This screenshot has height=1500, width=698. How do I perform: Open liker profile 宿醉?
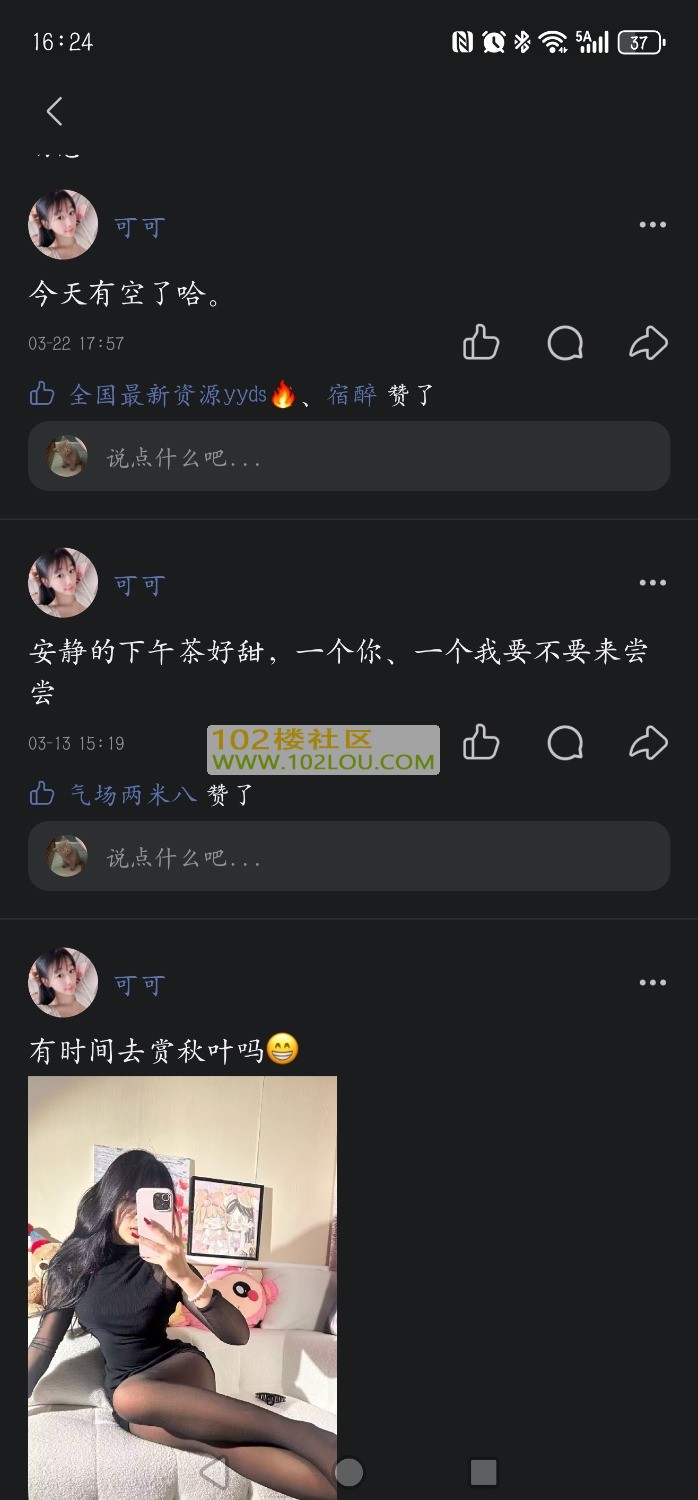click(x=352, y=395)
